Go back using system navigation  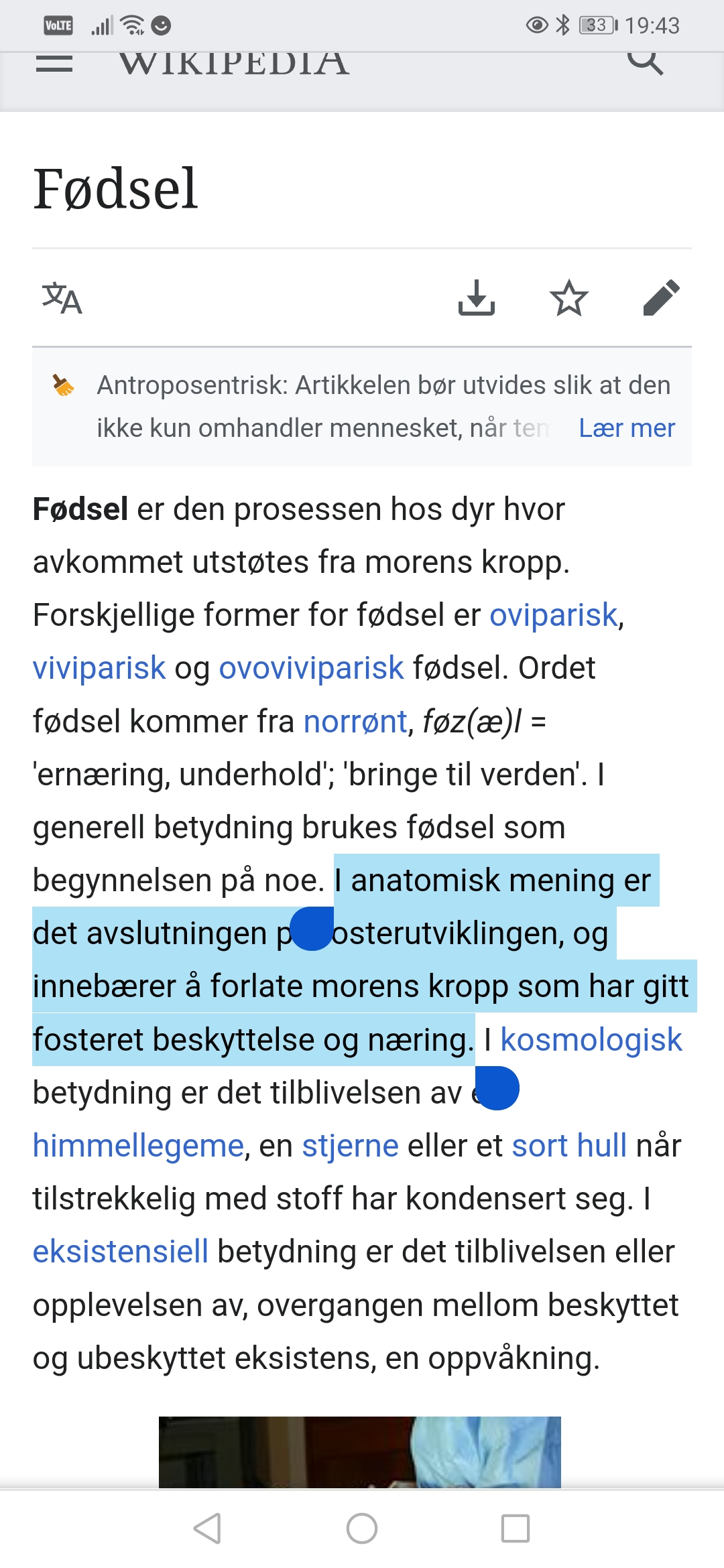(x=207, y=1528)
